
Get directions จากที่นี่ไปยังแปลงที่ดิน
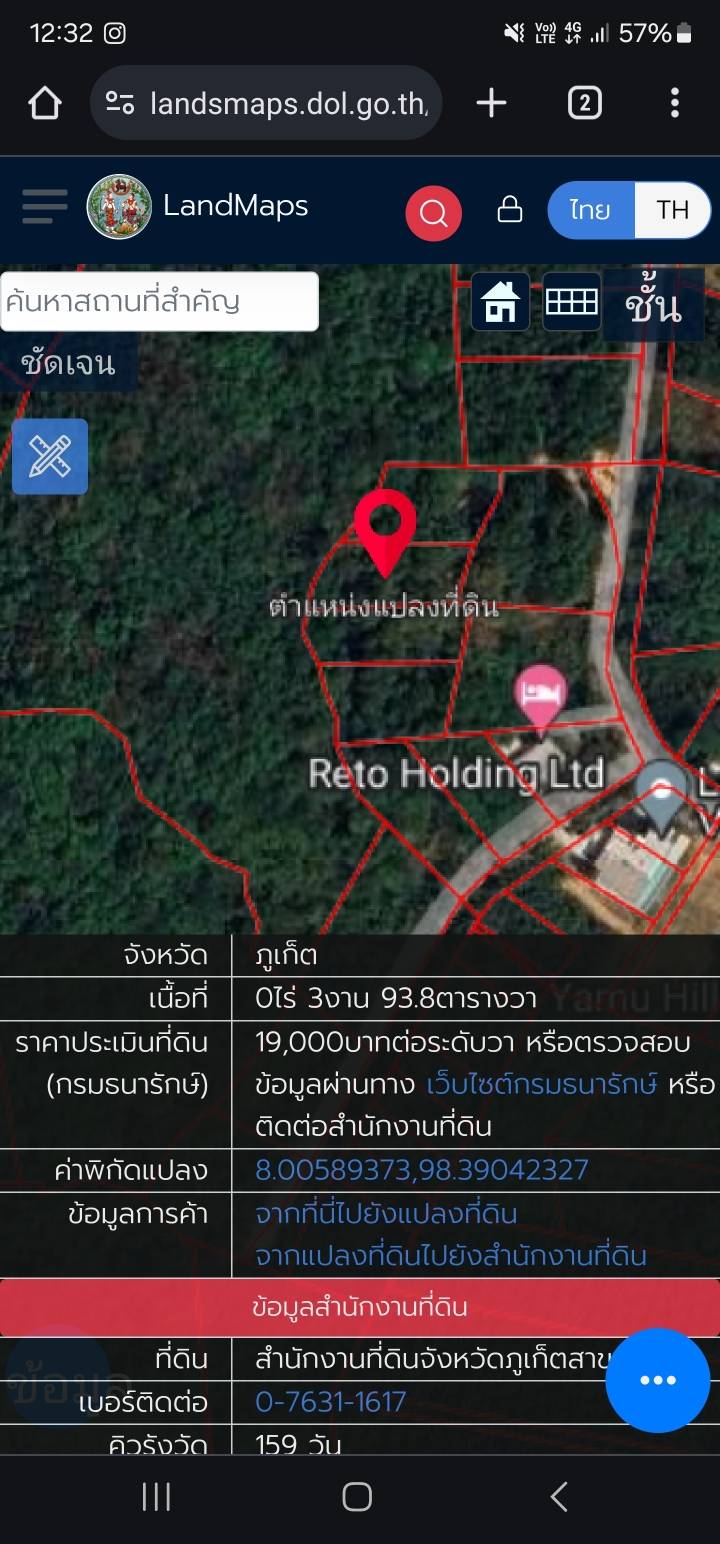pos(387,1214)
